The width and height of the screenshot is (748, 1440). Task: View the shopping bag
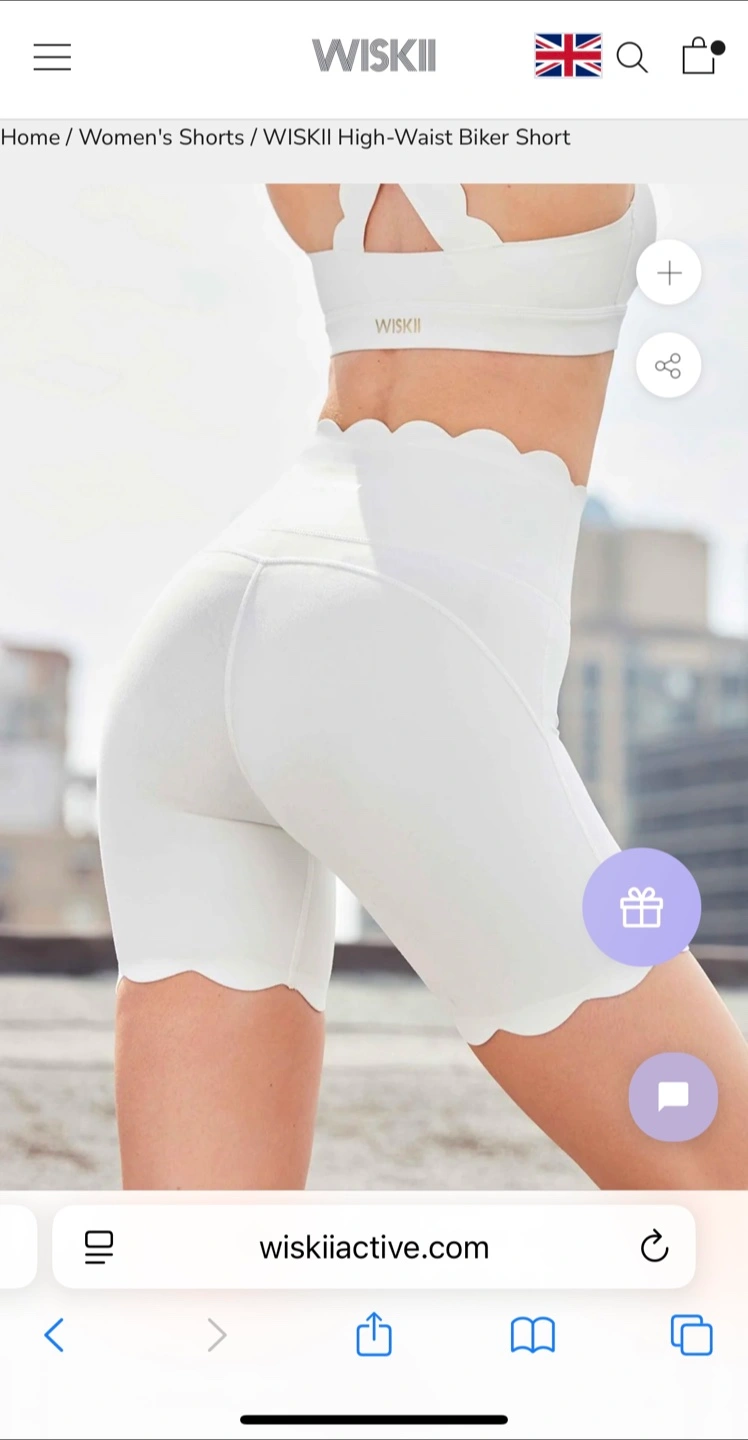[x=702, y=56]
